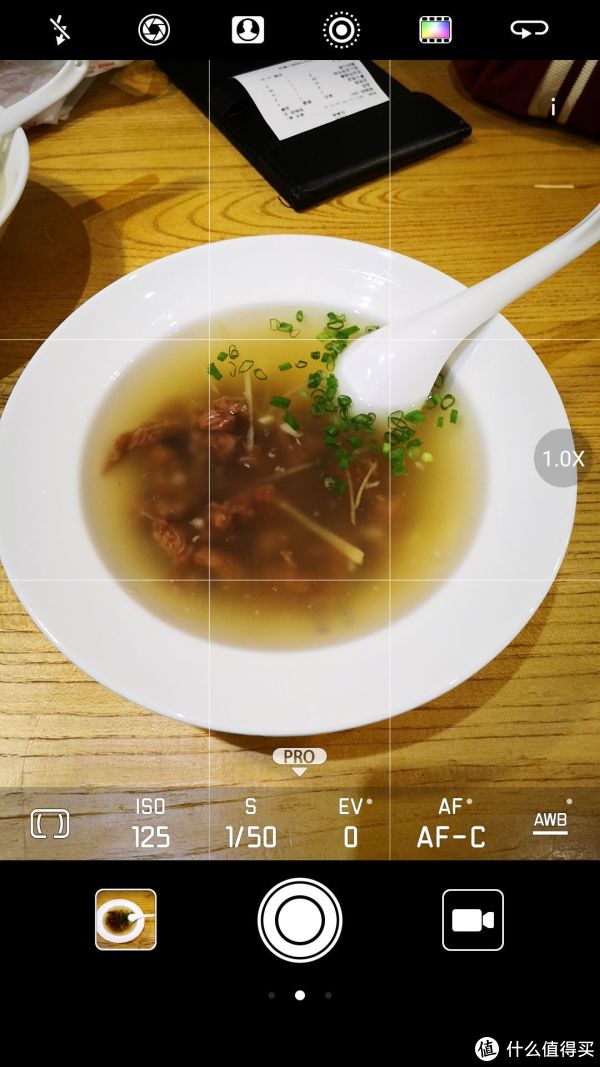Collapse the PRO mode panel
Image resolution: width=600 pixels, height=1067 pixels.
click(x=299, y=760)
